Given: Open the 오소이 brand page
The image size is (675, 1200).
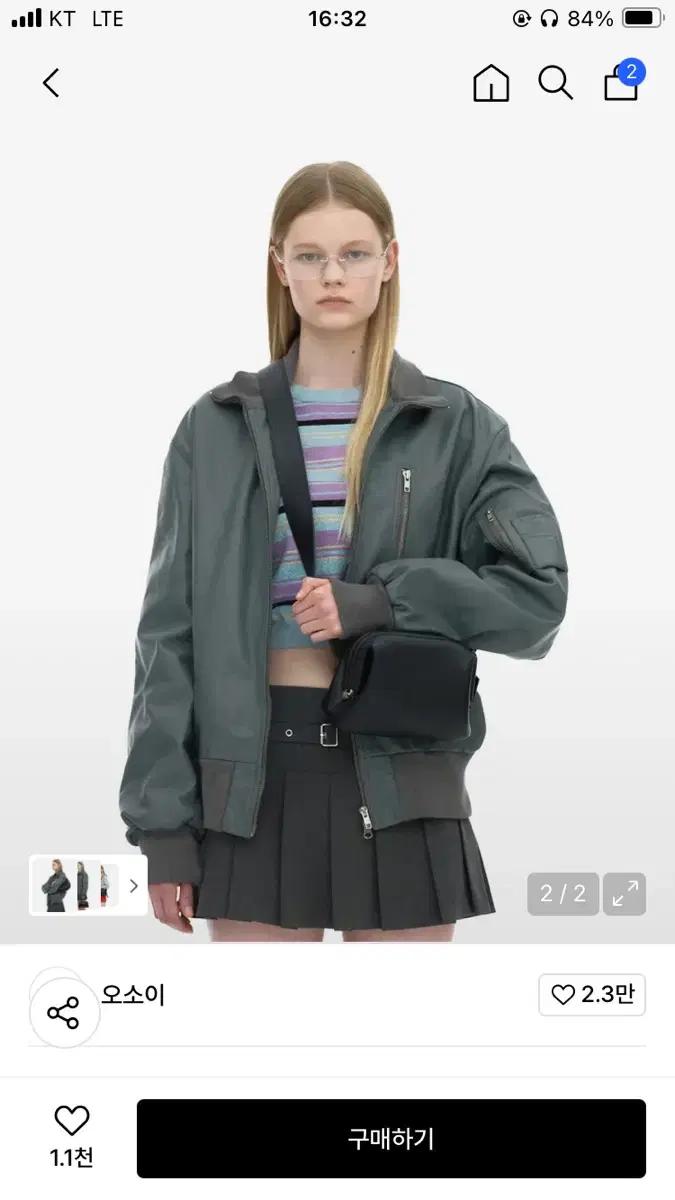Looking at the screenshot, I should click(x=133, y=995).
